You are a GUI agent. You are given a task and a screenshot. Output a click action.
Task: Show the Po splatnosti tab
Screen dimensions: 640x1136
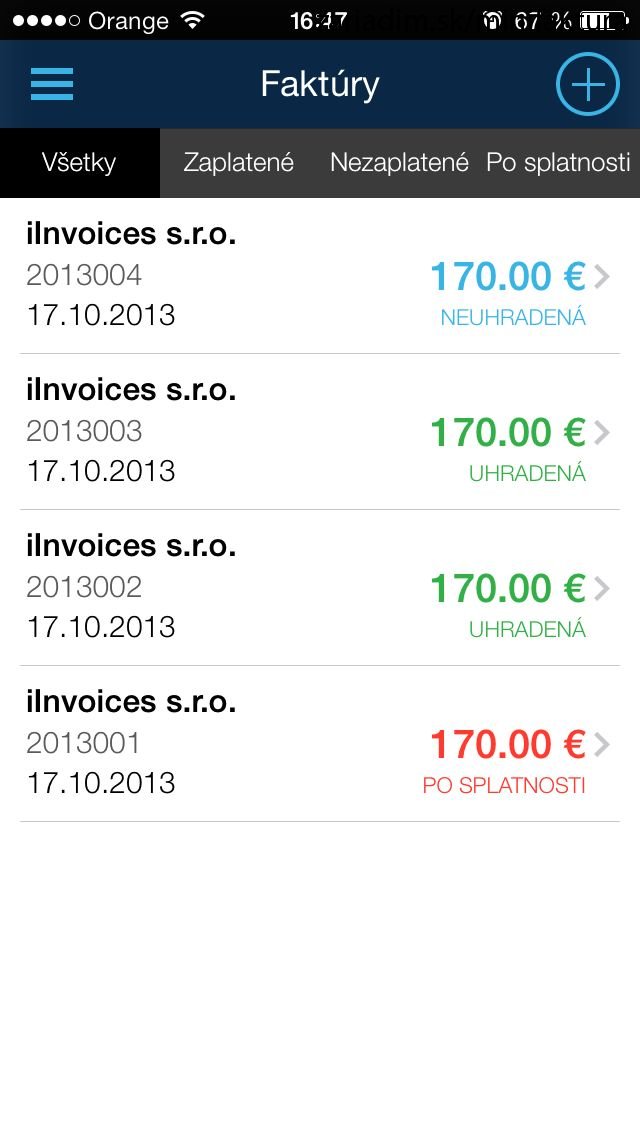pos(558,163)
